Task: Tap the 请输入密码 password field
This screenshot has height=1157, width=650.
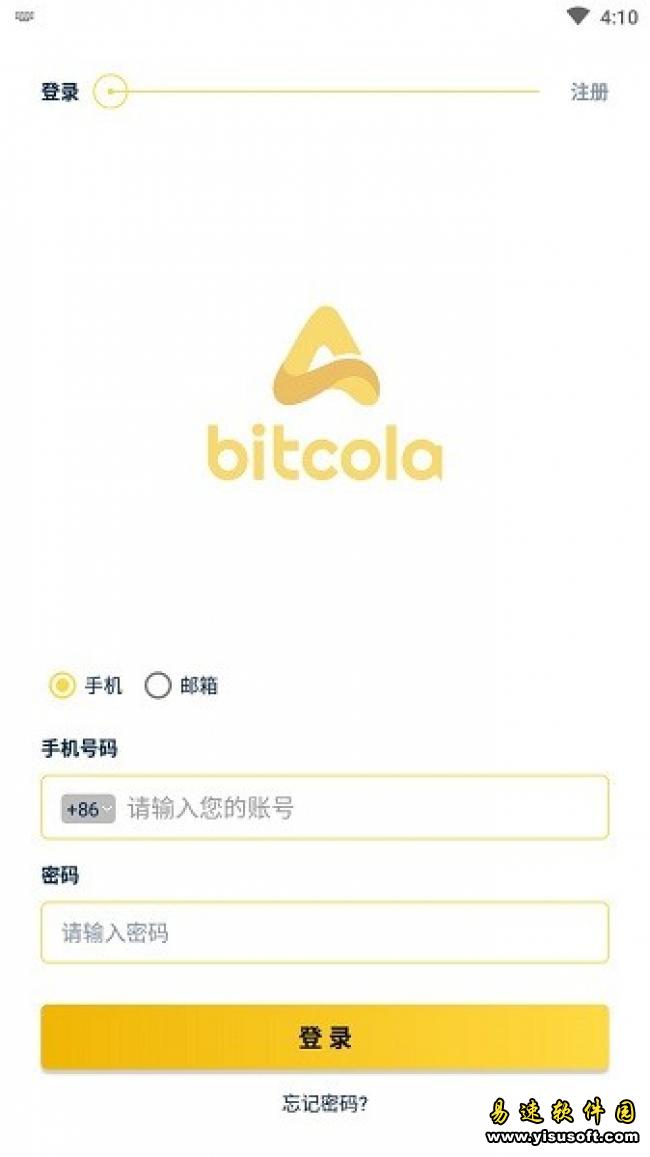Action: [324, 933]
